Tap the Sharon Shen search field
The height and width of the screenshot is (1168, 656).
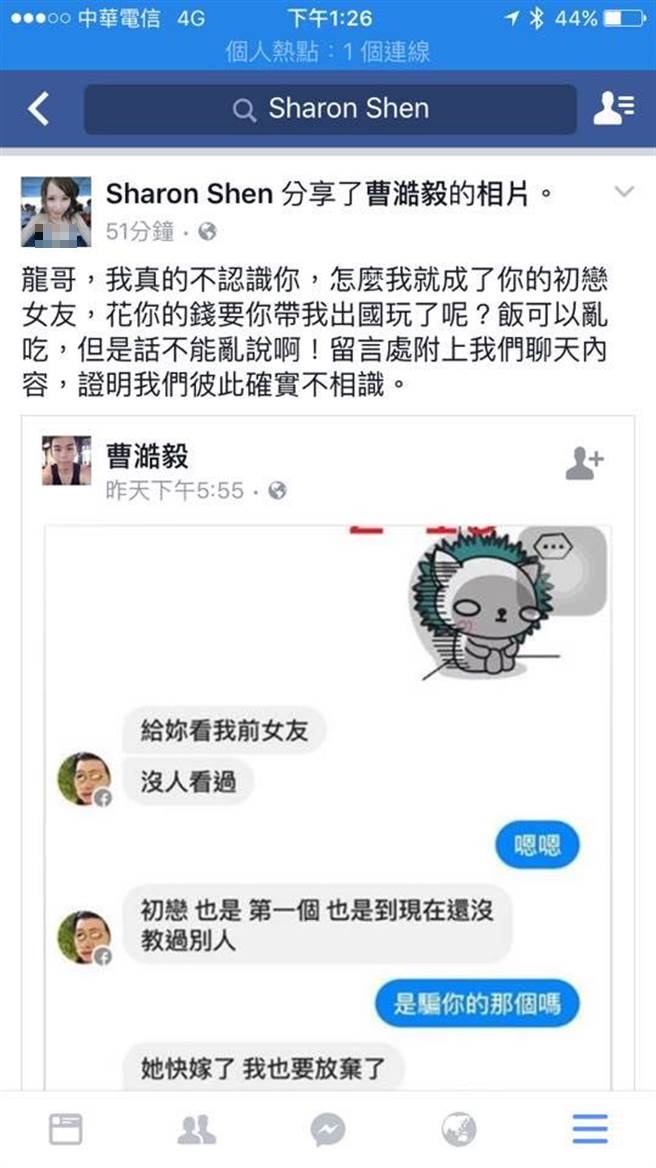pyautogui.click(x=330, y=110)
